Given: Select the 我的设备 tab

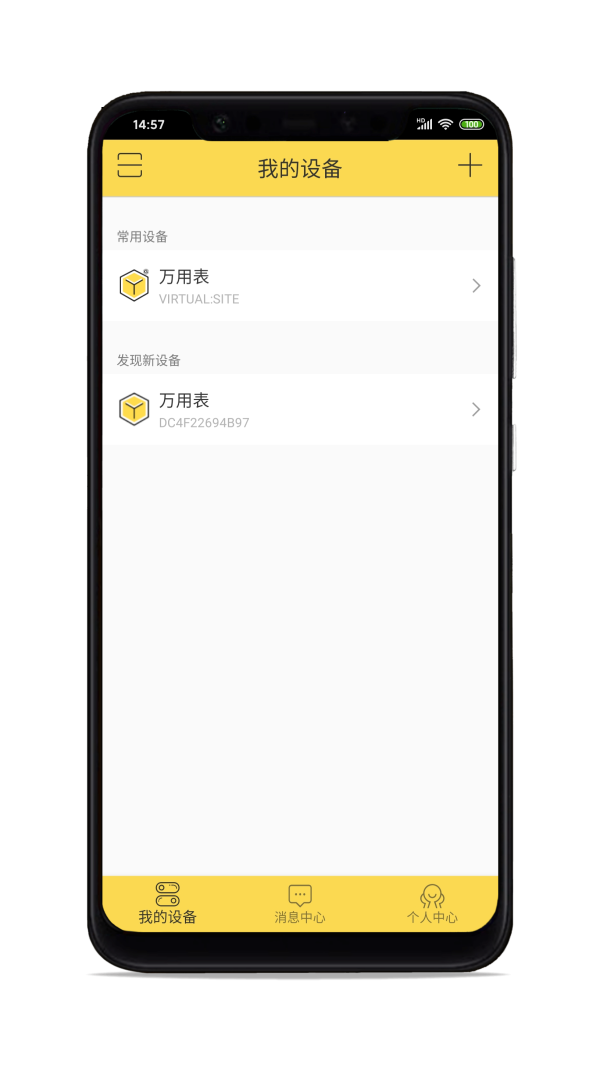Looking at the screenshot, I should click(167, 904).
